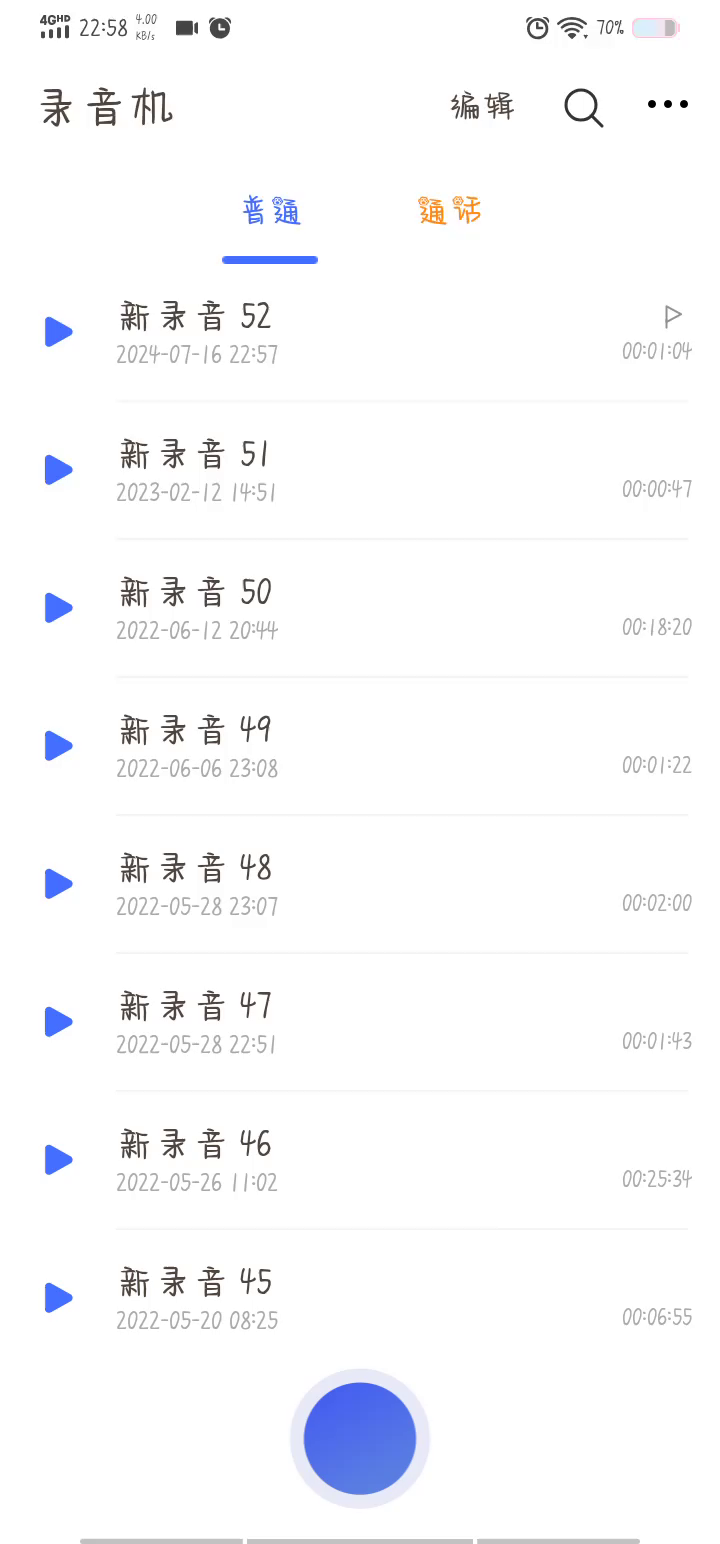Switch to the 普通 tab
This screenshot has height=1544, width=720.
271,212
